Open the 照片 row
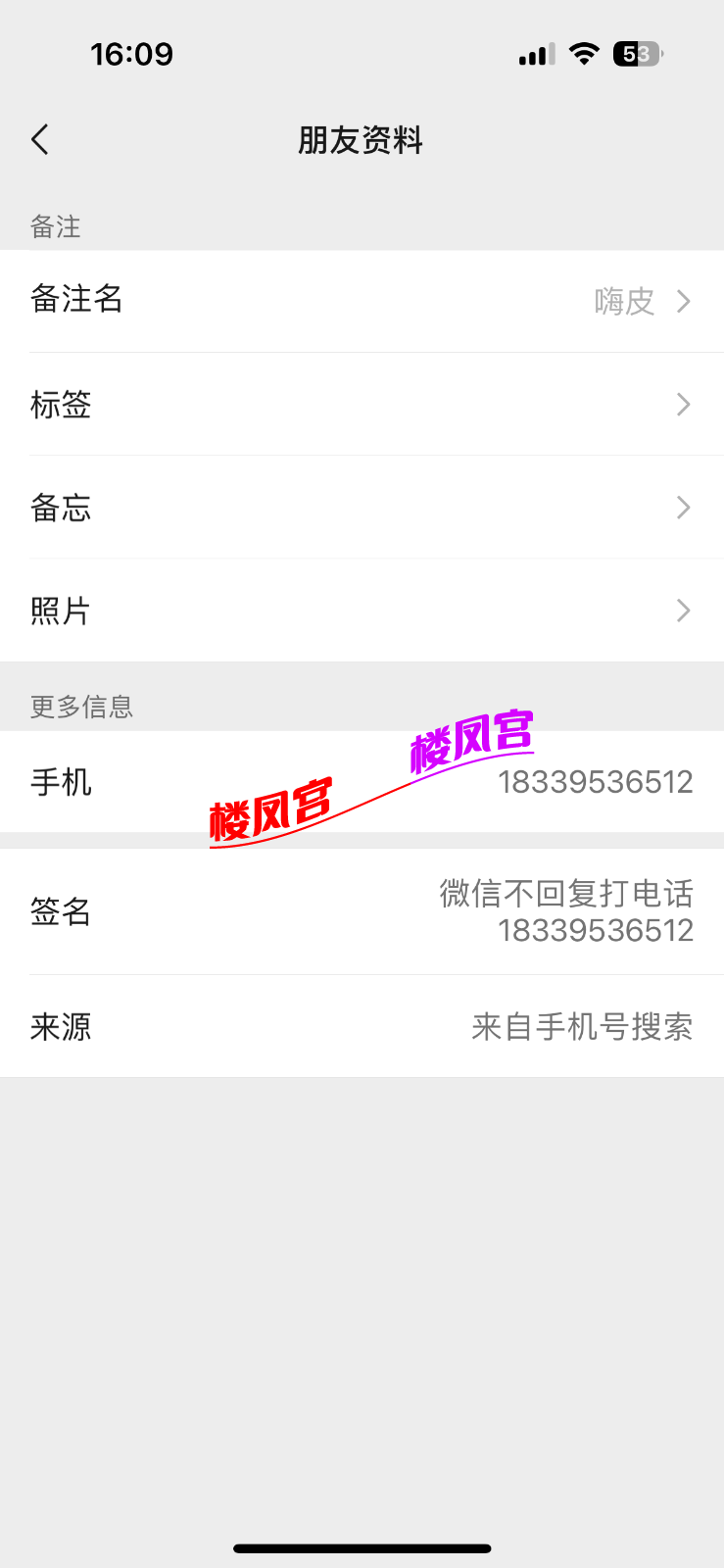 tap(362, 611)
